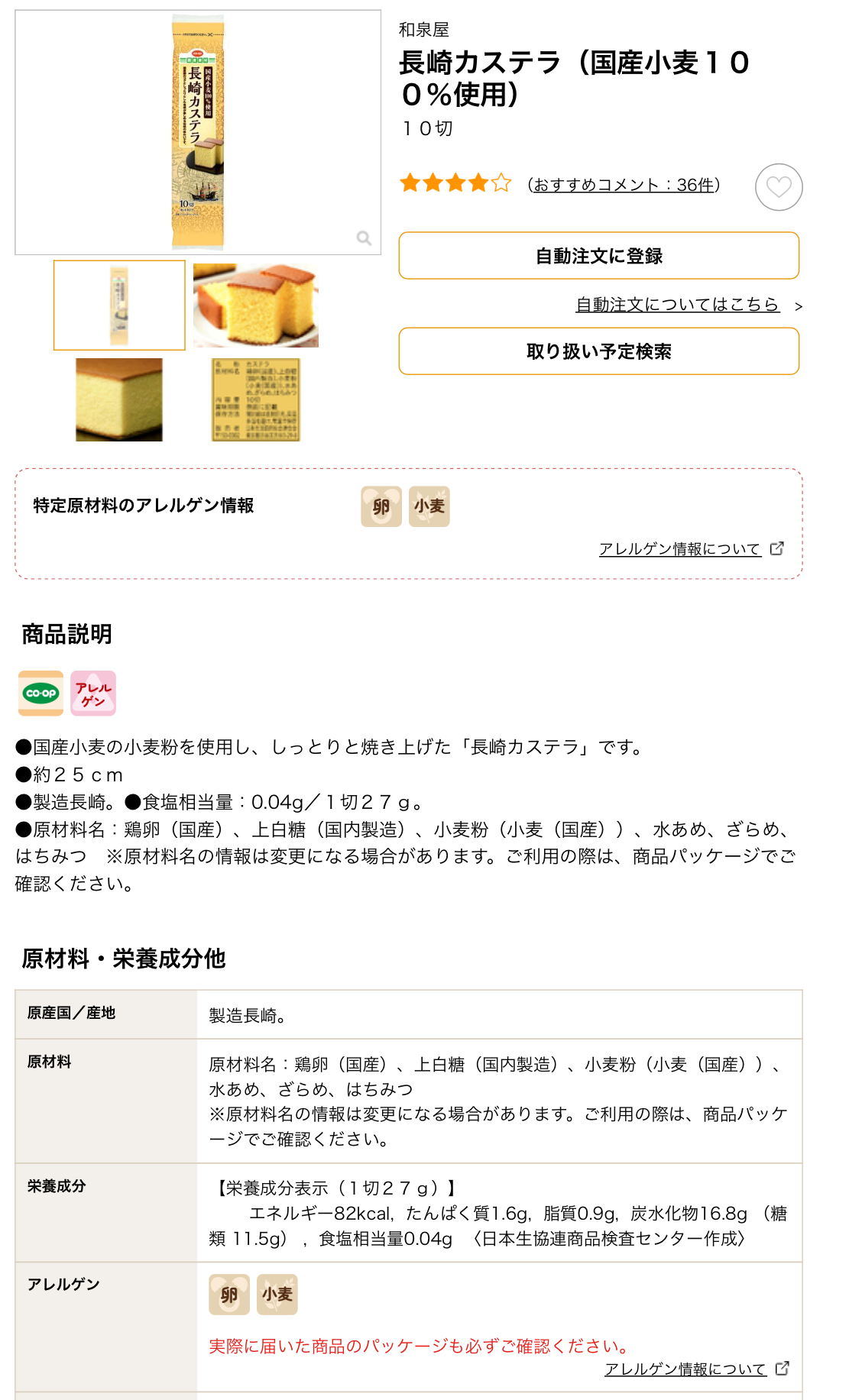The height and width of the screenshot is (1400, 849).
Task: Open アレルゲン情報について link in allergen box
Action: coord(680,549)
